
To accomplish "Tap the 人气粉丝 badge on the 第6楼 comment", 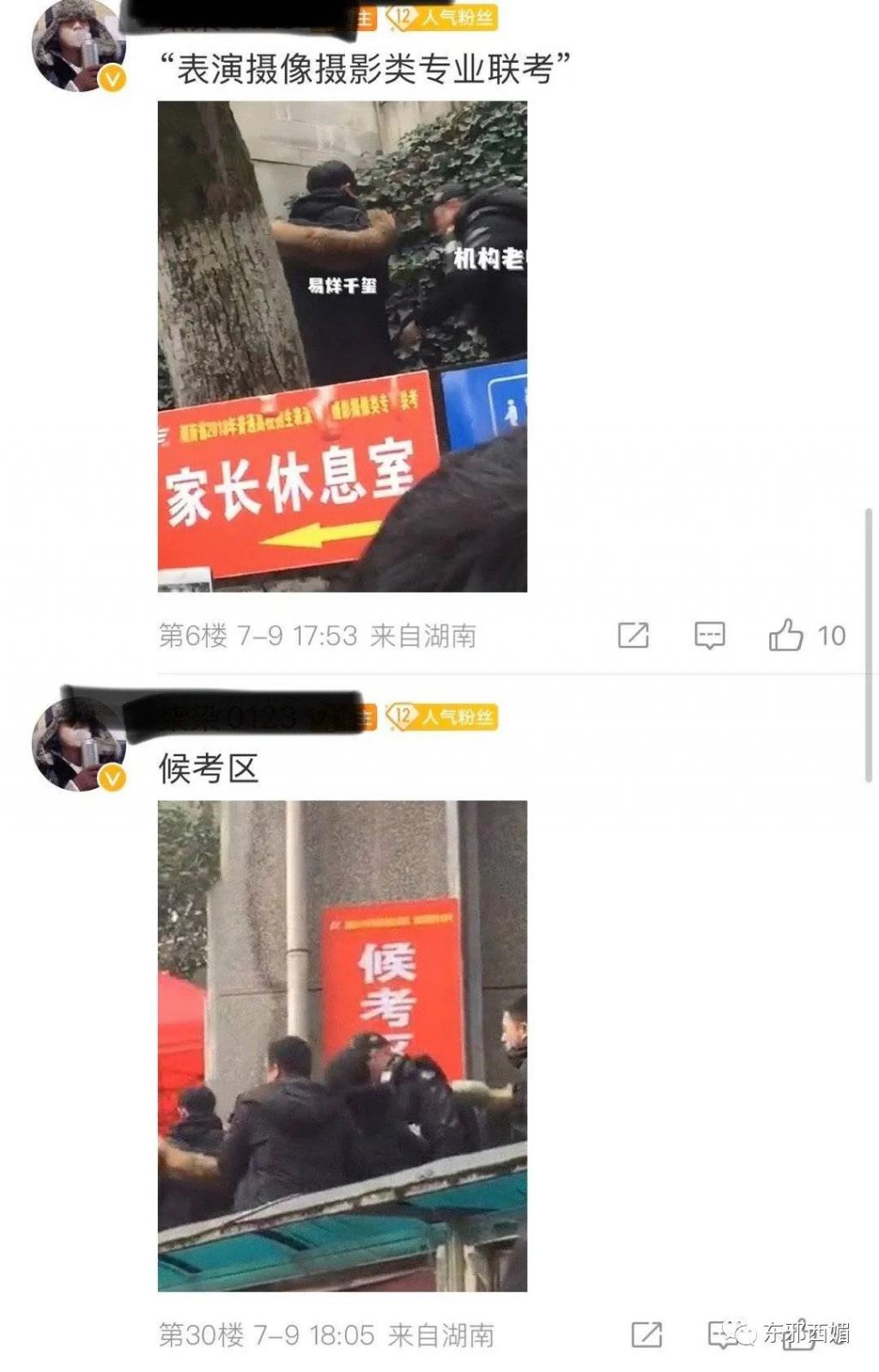I will pyautogui.click(x=442, y=17).
